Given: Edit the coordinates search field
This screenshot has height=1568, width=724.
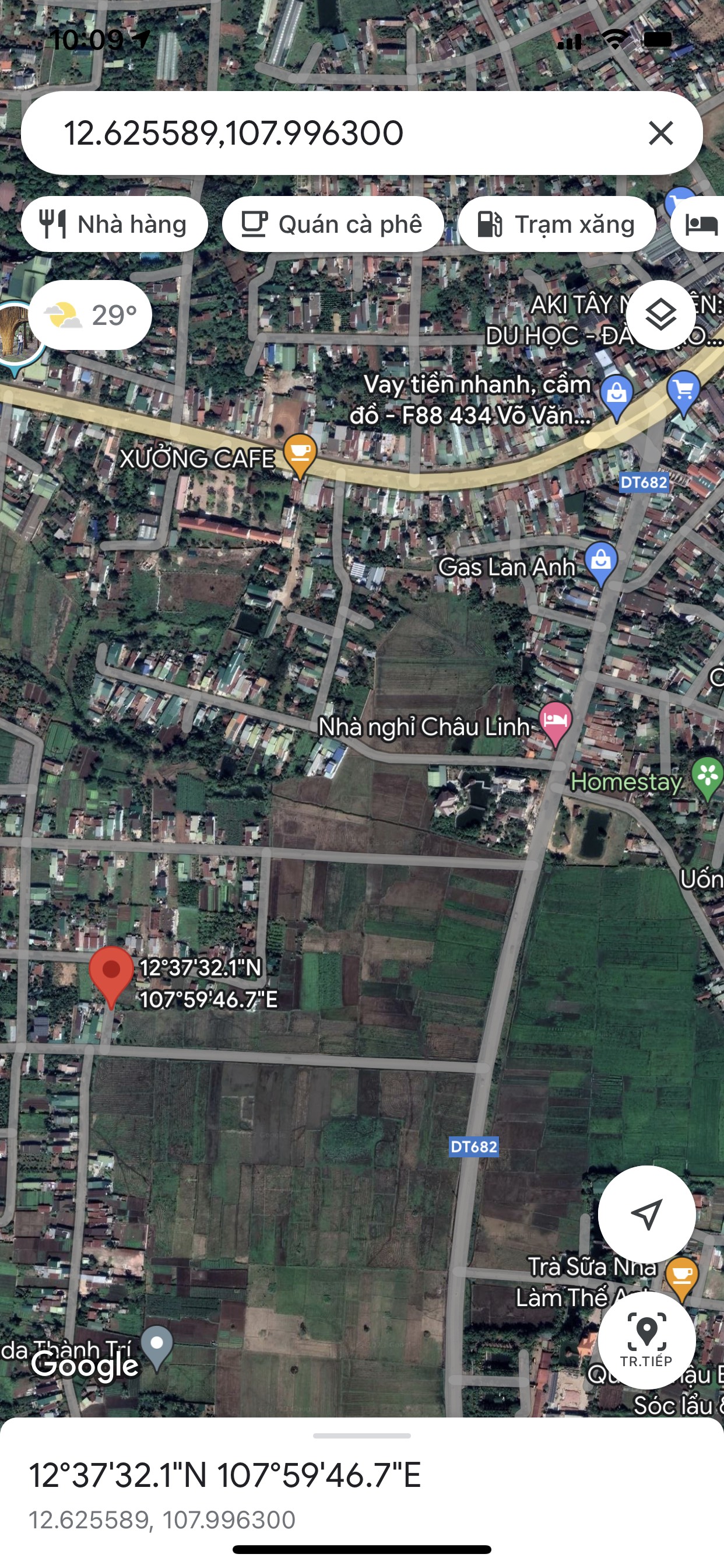Looking at the screenshot, I should (304, 134).
